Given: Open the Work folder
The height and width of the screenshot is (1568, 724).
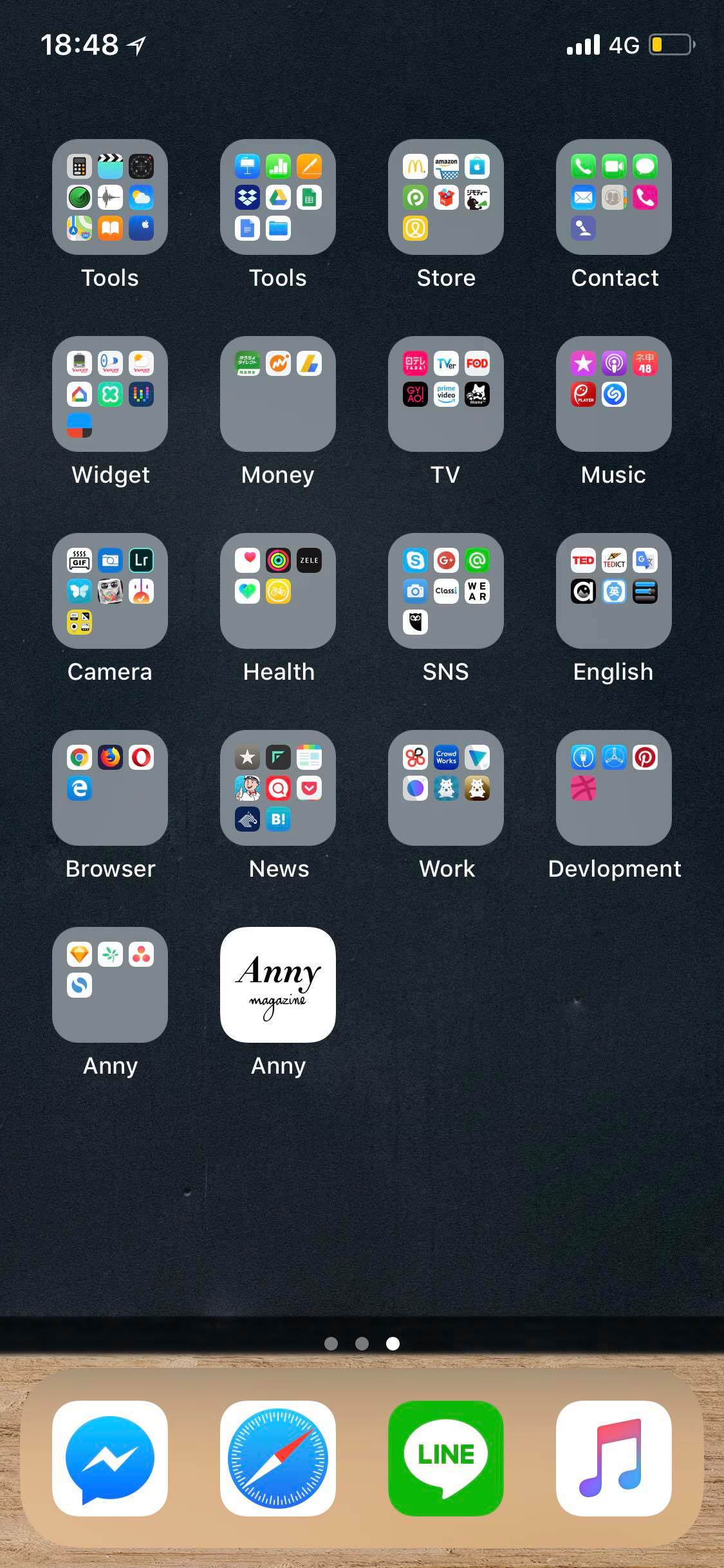Looking at the screenshot, I should (x=445, y=788).
